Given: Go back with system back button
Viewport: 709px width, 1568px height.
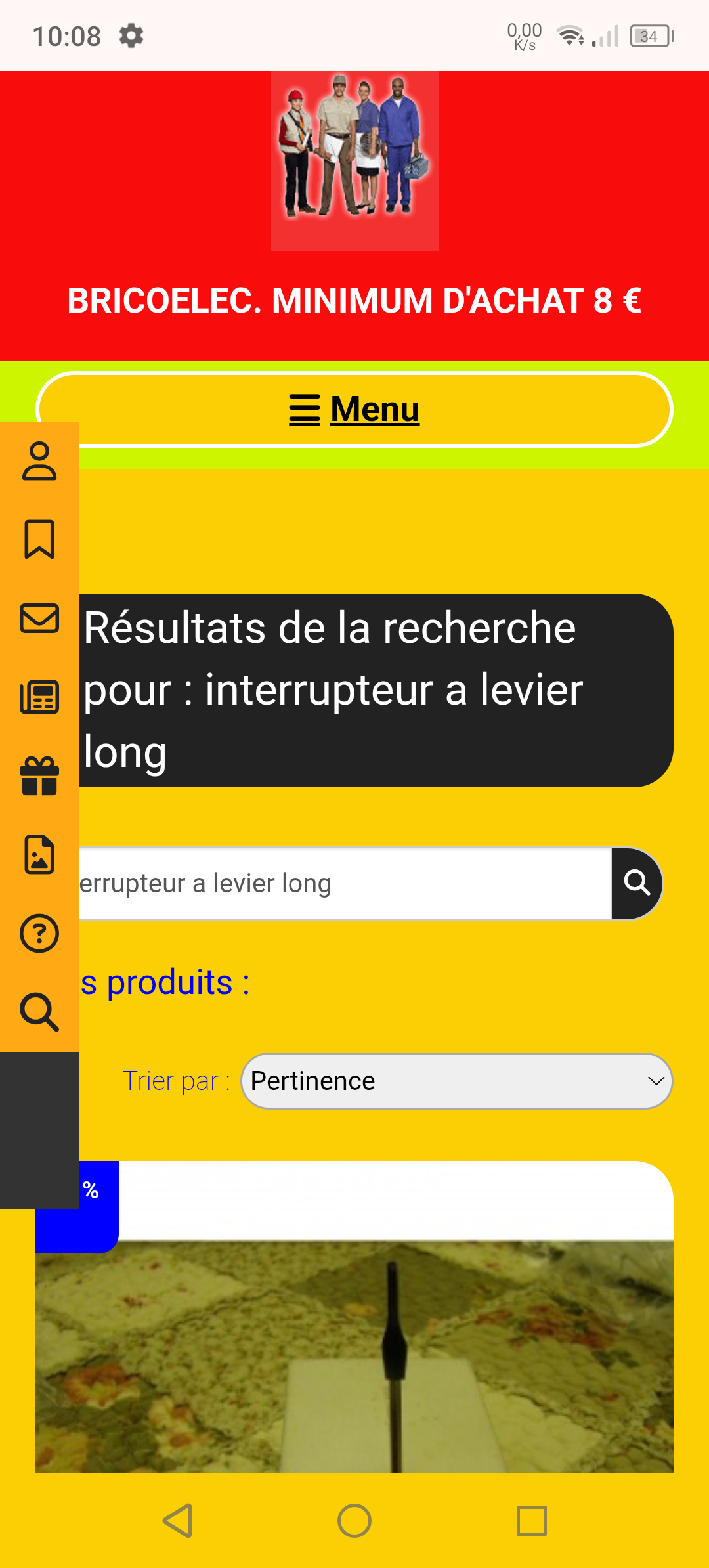Looking at the screenshot, I should [177, 1521].
